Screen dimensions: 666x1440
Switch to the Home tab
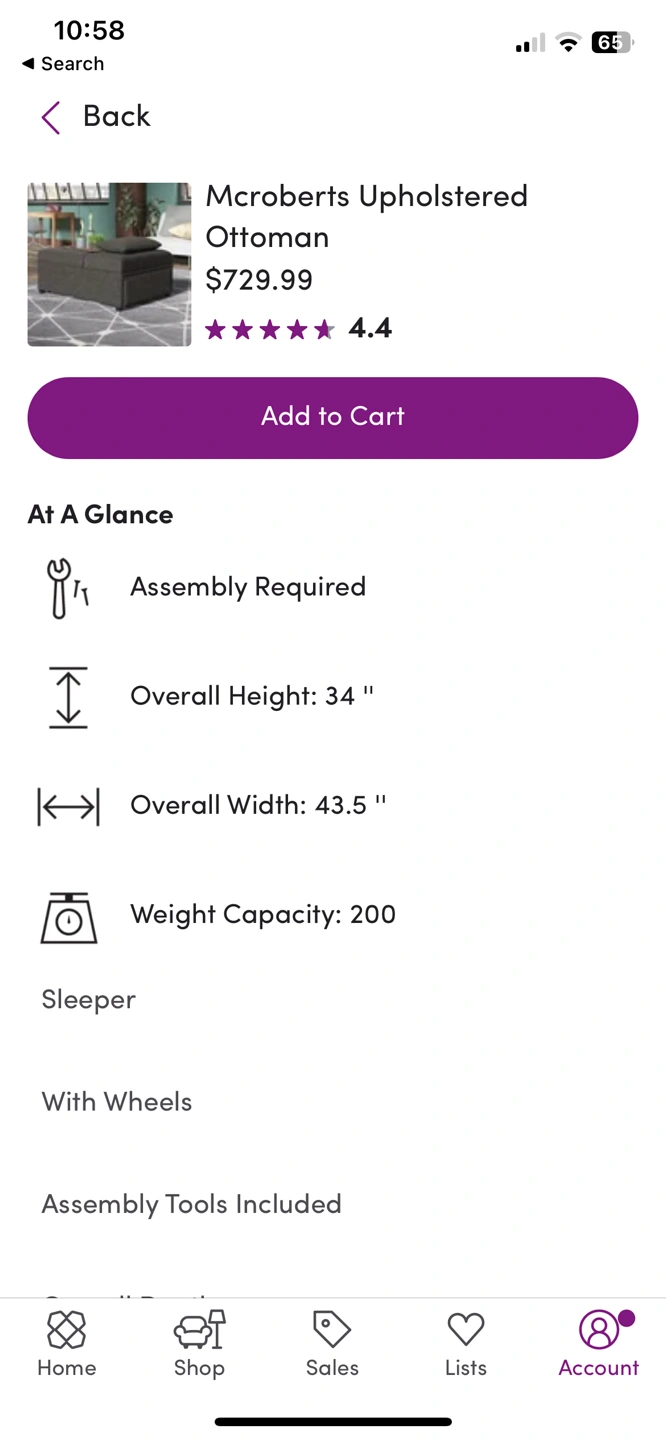click(67, 1345)
